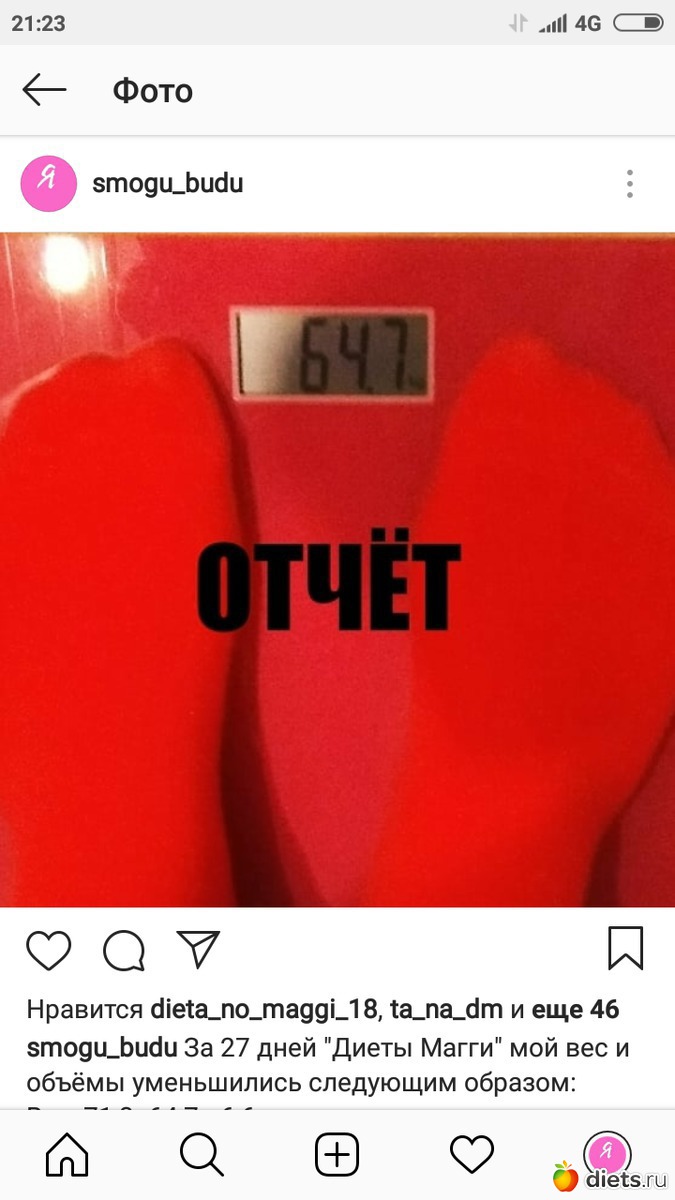This screenshot has height=1200, width=675.
Task: Open the post overflow menu
Action: coord(629,184)
